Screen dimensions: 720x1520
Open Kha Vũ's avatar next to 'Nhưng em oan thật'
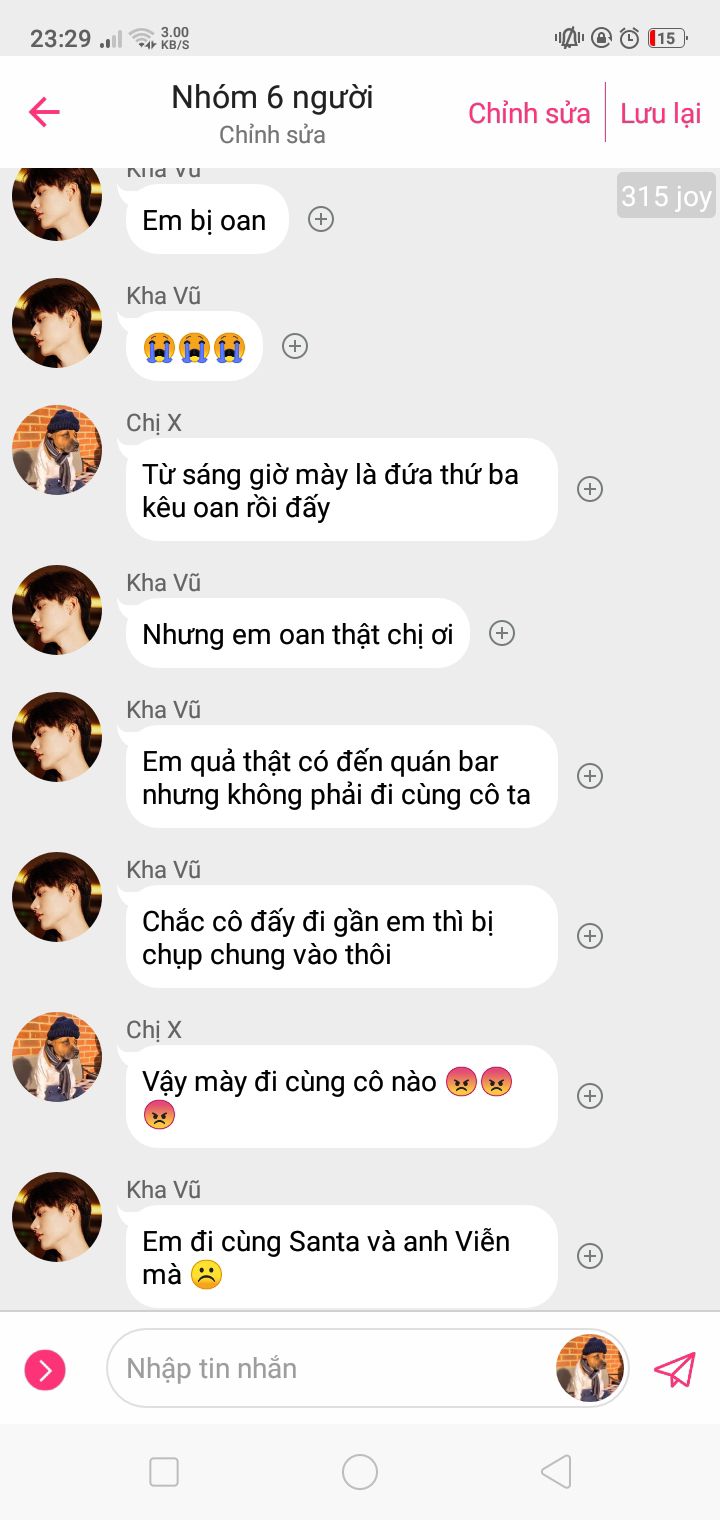click(57, 610)
